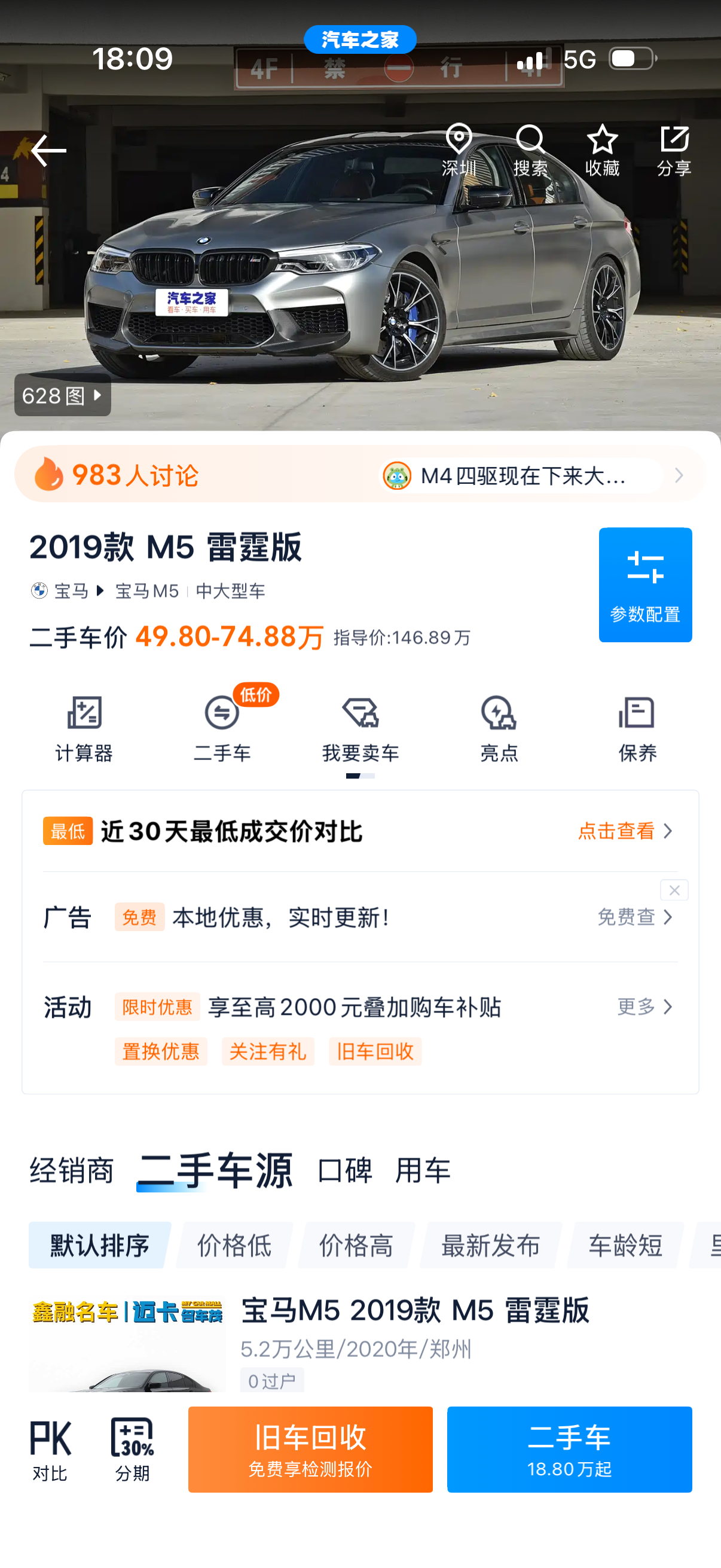Viewport: 721px width, 1568px height.
Task: Sort listings by 最新发布
Action: (x=490, y=1245)
